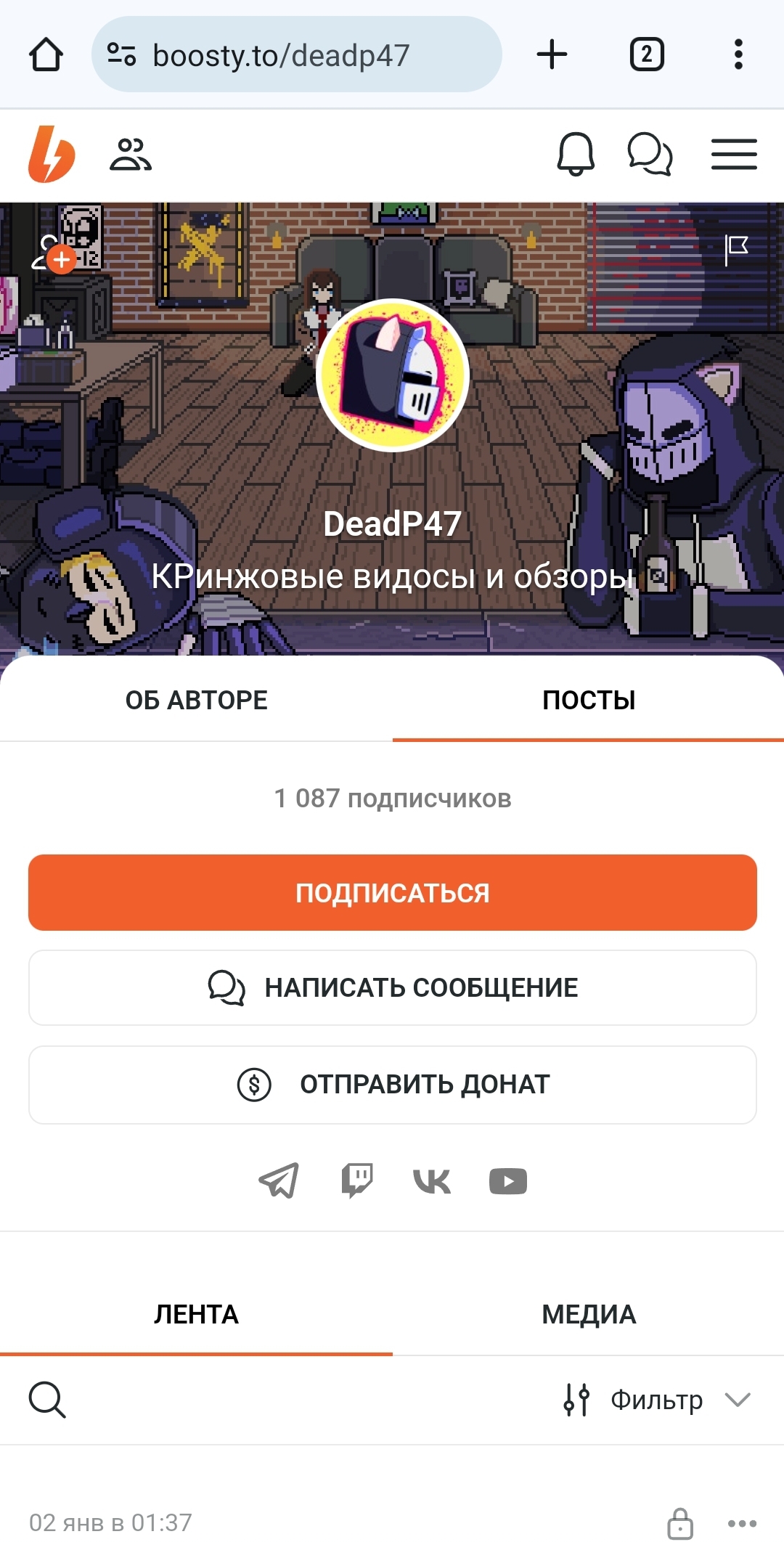This screenshot has height=1542, width=784.
Task: Open the author's Telegram link
Action: [279, 1180]
